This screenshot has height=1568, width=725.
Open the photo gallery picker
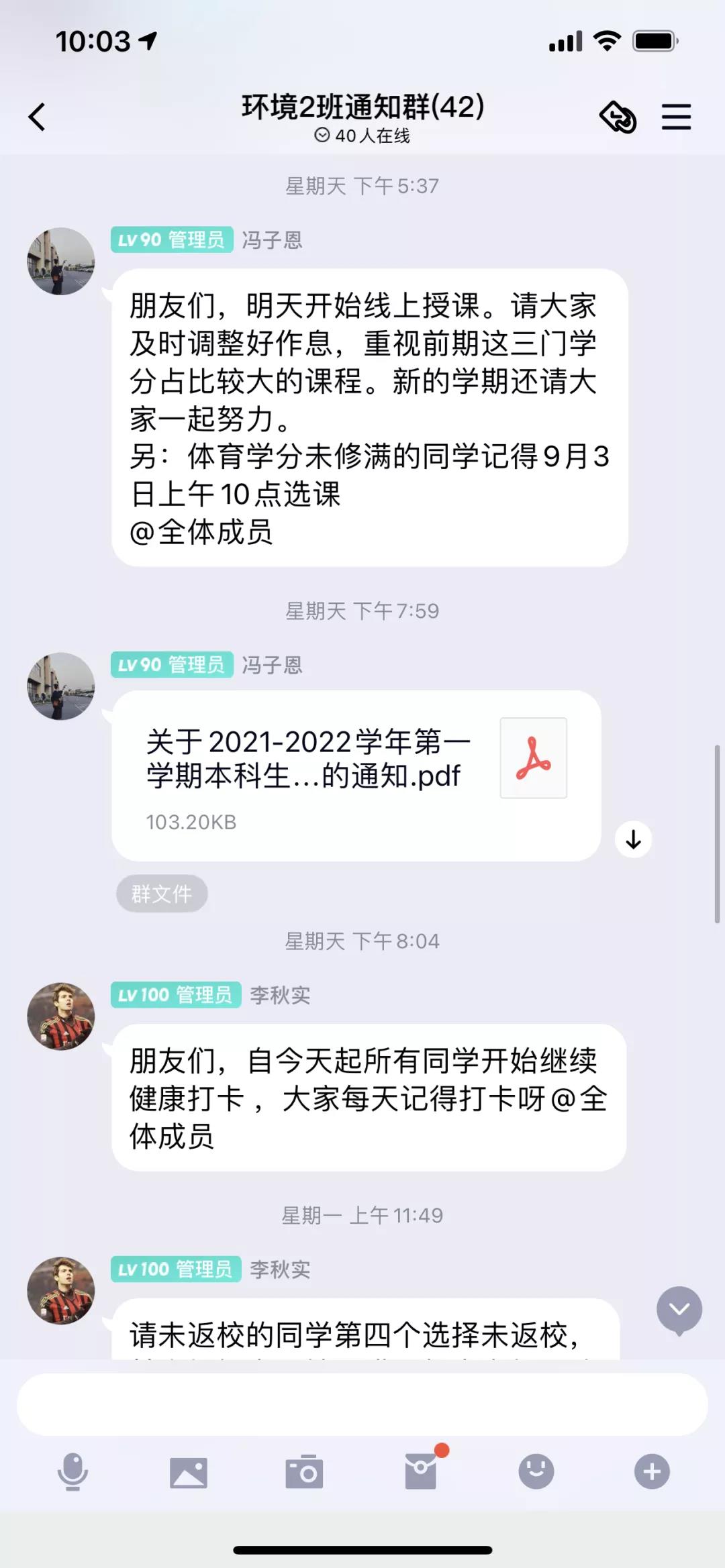(189, 1472)
